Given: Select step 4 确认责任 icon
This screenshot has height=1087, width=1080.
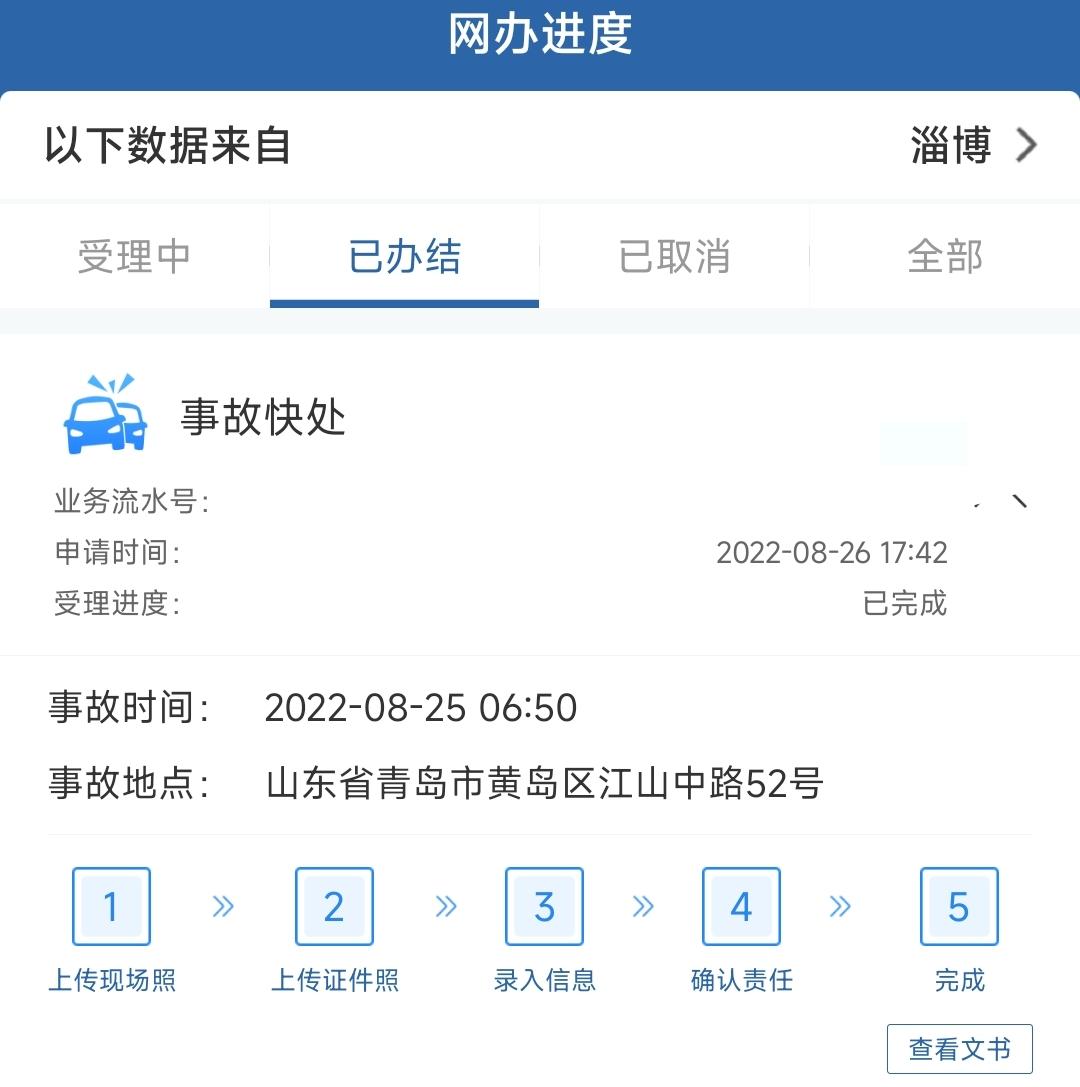Looking at the screenshot, I should 741,906.
